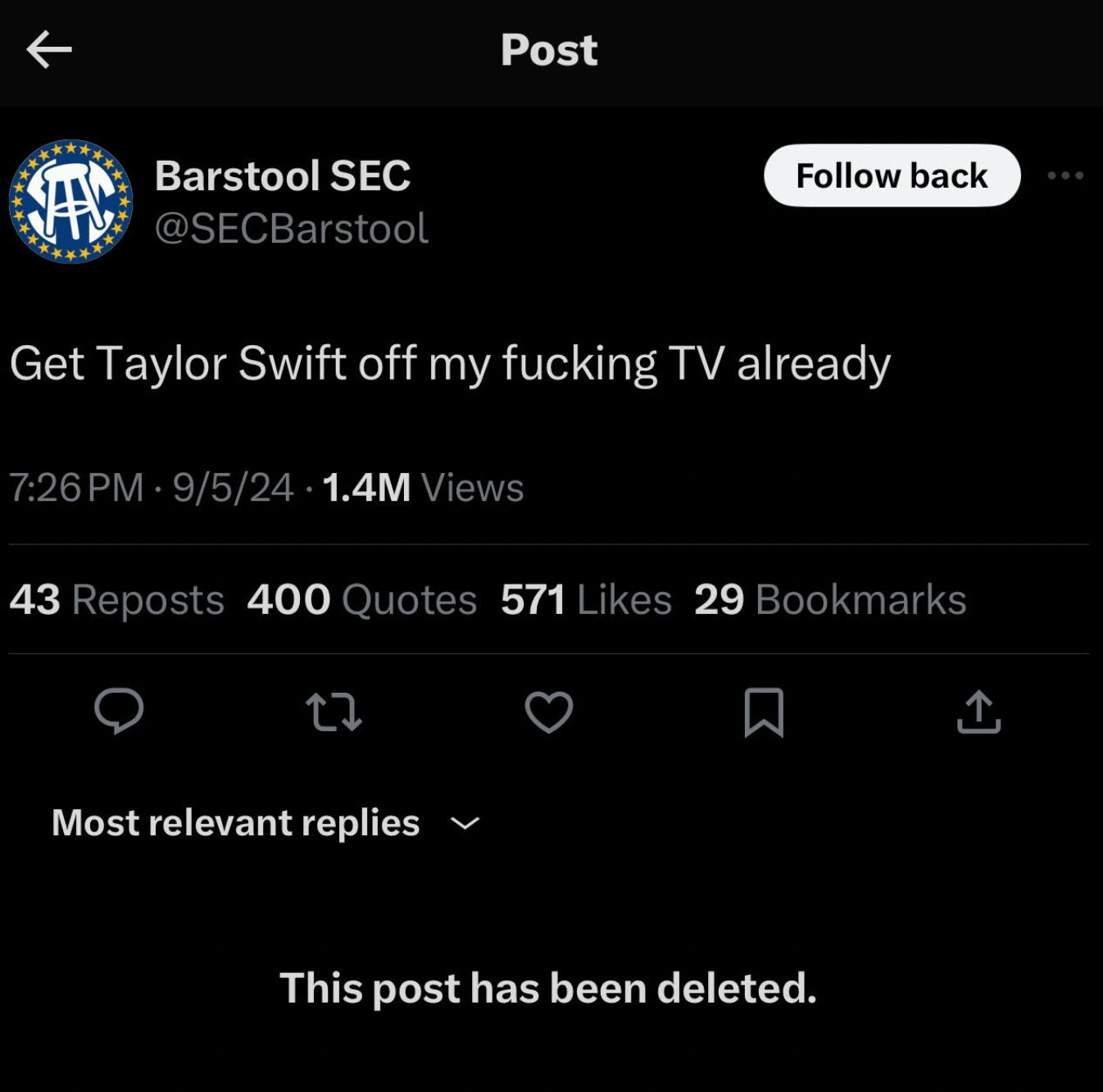This screenshot has width=1103, height=1092.
Task: Open Barstool SEC profile picture
Action: [70, 202]
